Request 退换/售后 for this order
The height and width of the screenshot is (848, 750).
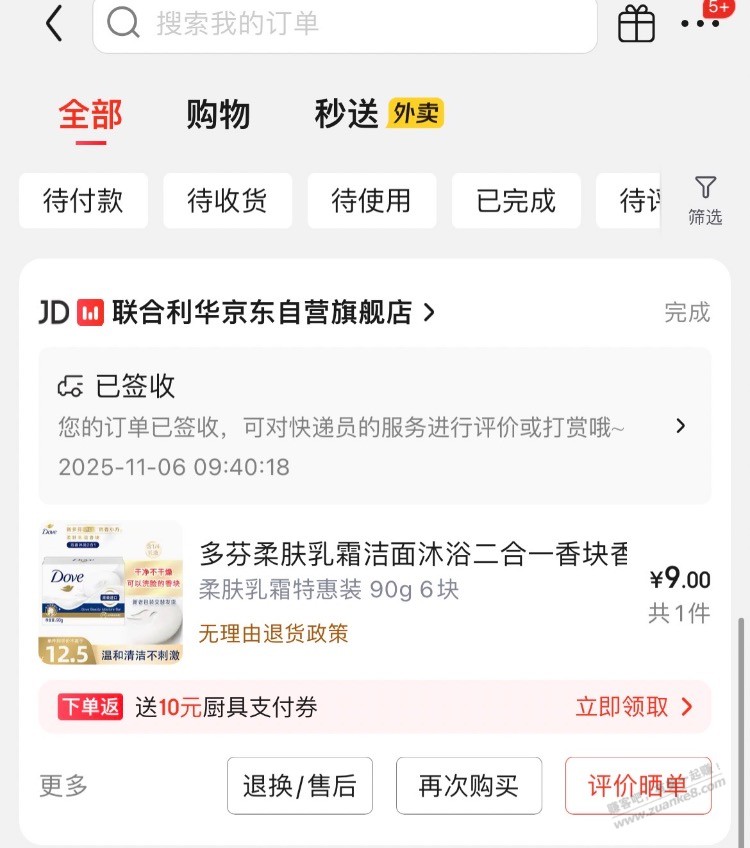click(299, 786)
